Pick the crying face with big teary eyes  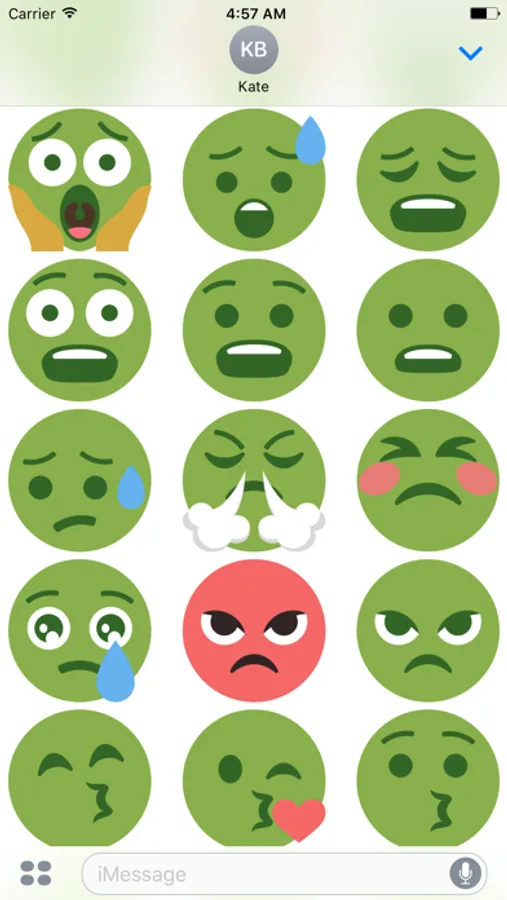click(x=80, y=630)
